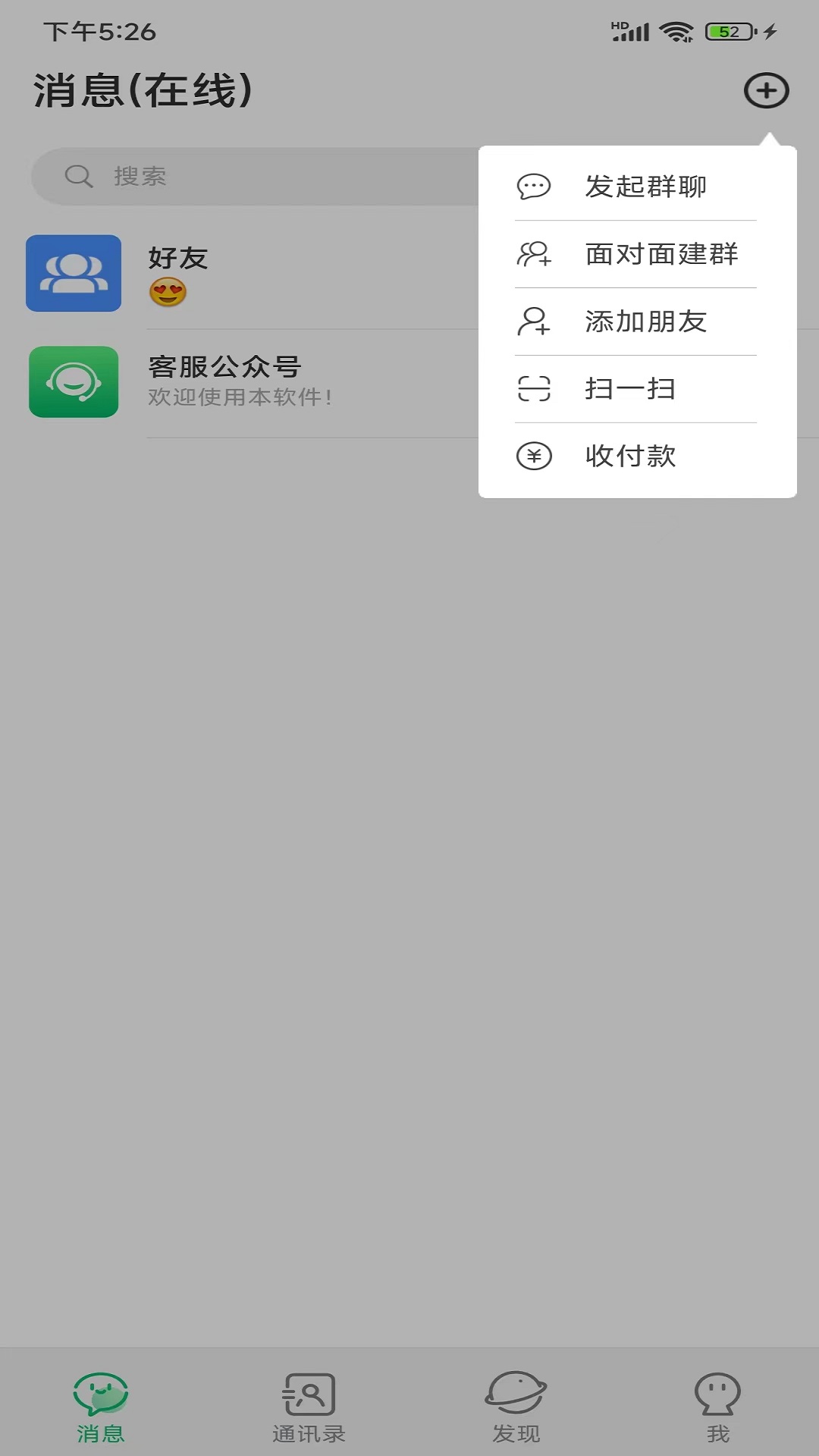The height and width of the screenshot is (1456, 819).
Task: Select the 添加朋友 add-person icon
Action: pyautogui.click(x=533, y=322)
